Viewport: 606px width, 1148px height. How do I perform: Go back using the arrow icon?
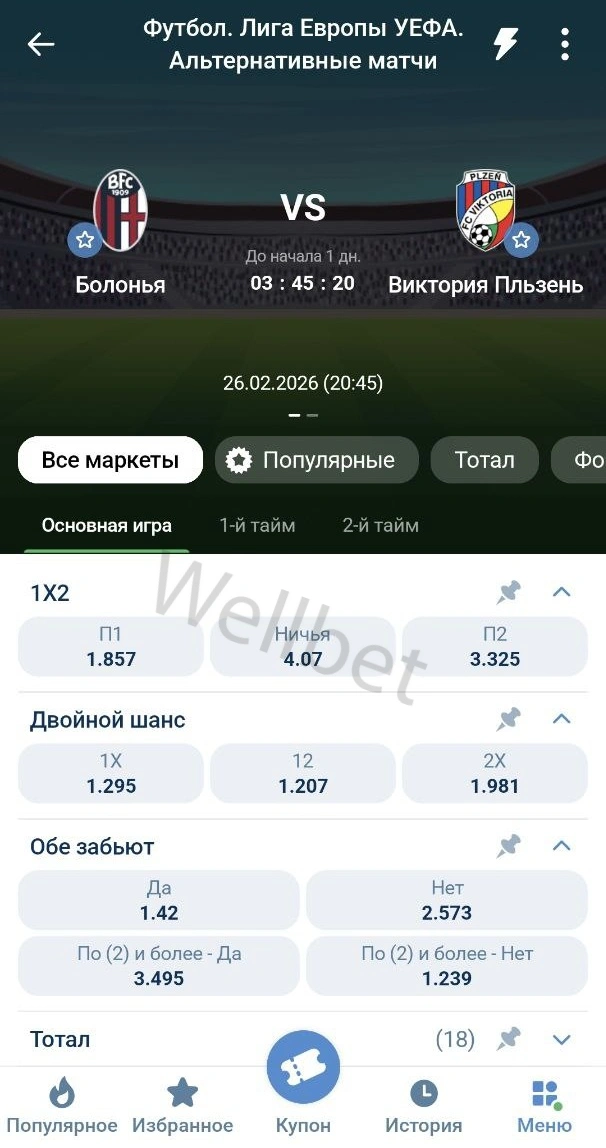tap(41, 44)
